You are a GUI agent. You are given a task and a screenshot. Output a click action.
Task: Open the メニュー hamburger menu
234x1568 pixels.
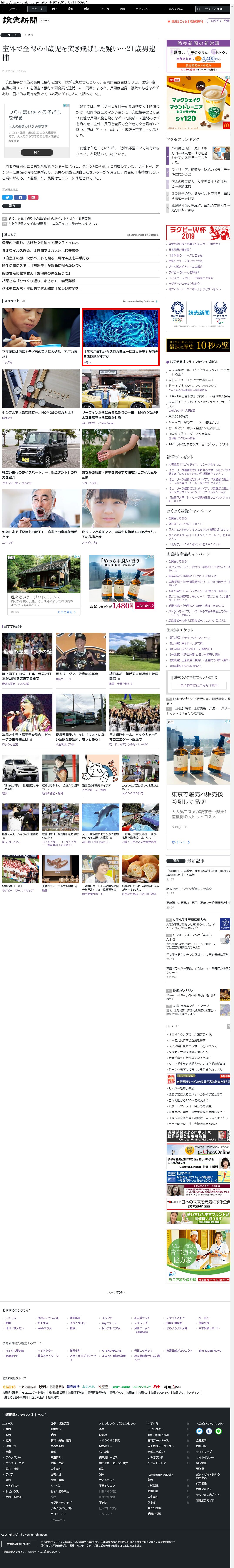pyautogui.click(x=13, y=9)
